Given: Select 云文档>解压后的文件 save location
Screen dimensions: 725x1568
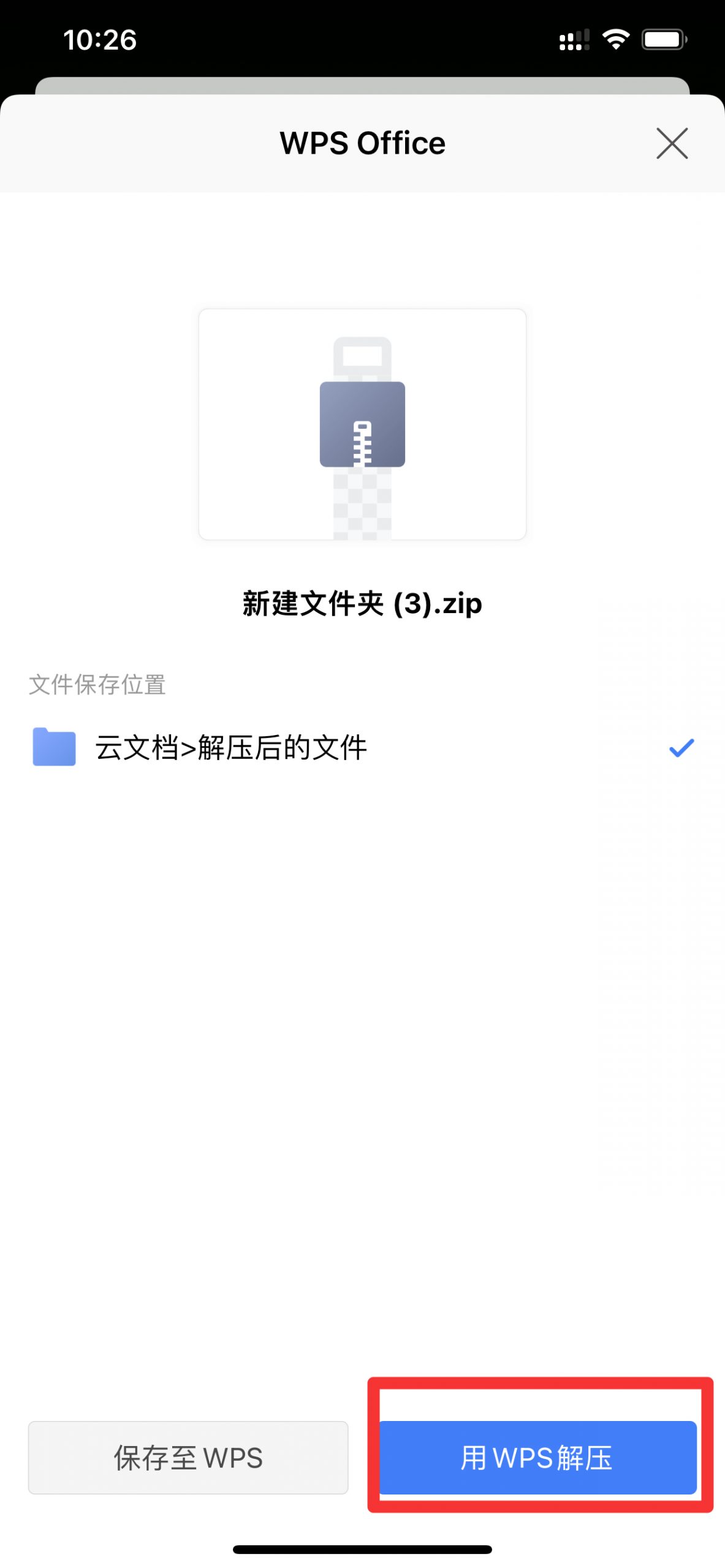Looking at the screenshot, I should [362, 748].
